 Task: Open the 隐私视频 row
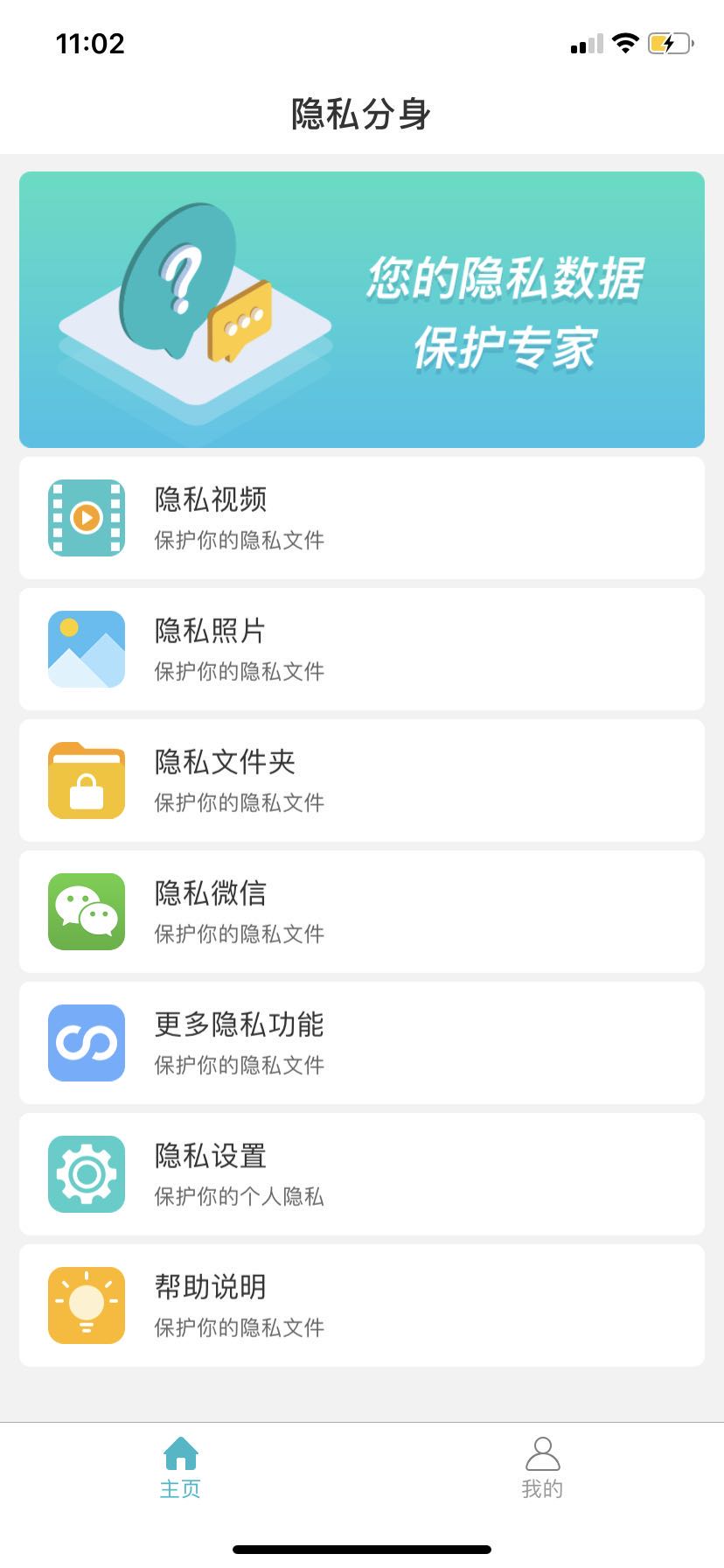(x=362, y=518)
